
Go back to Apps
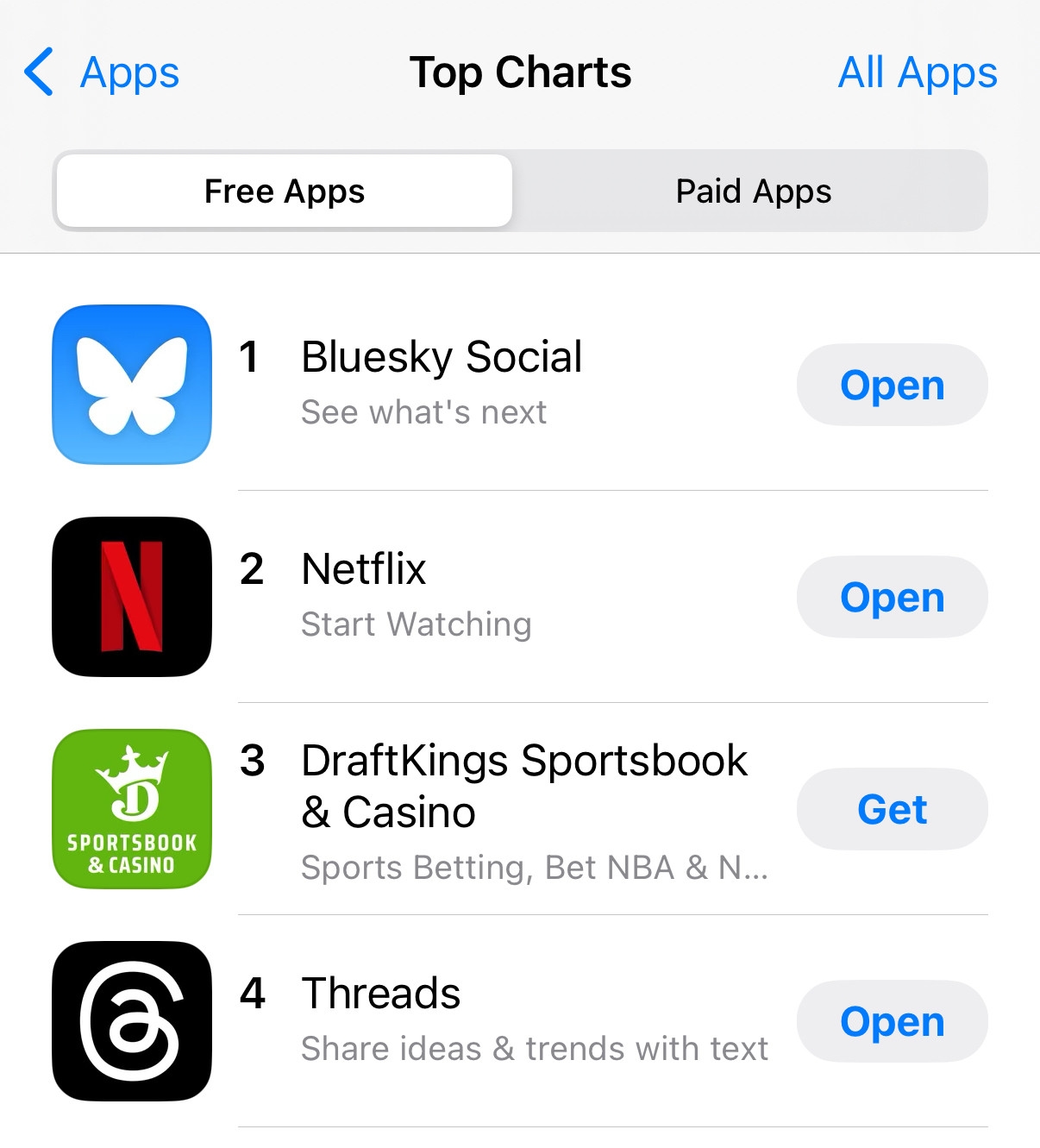[102, 72]
